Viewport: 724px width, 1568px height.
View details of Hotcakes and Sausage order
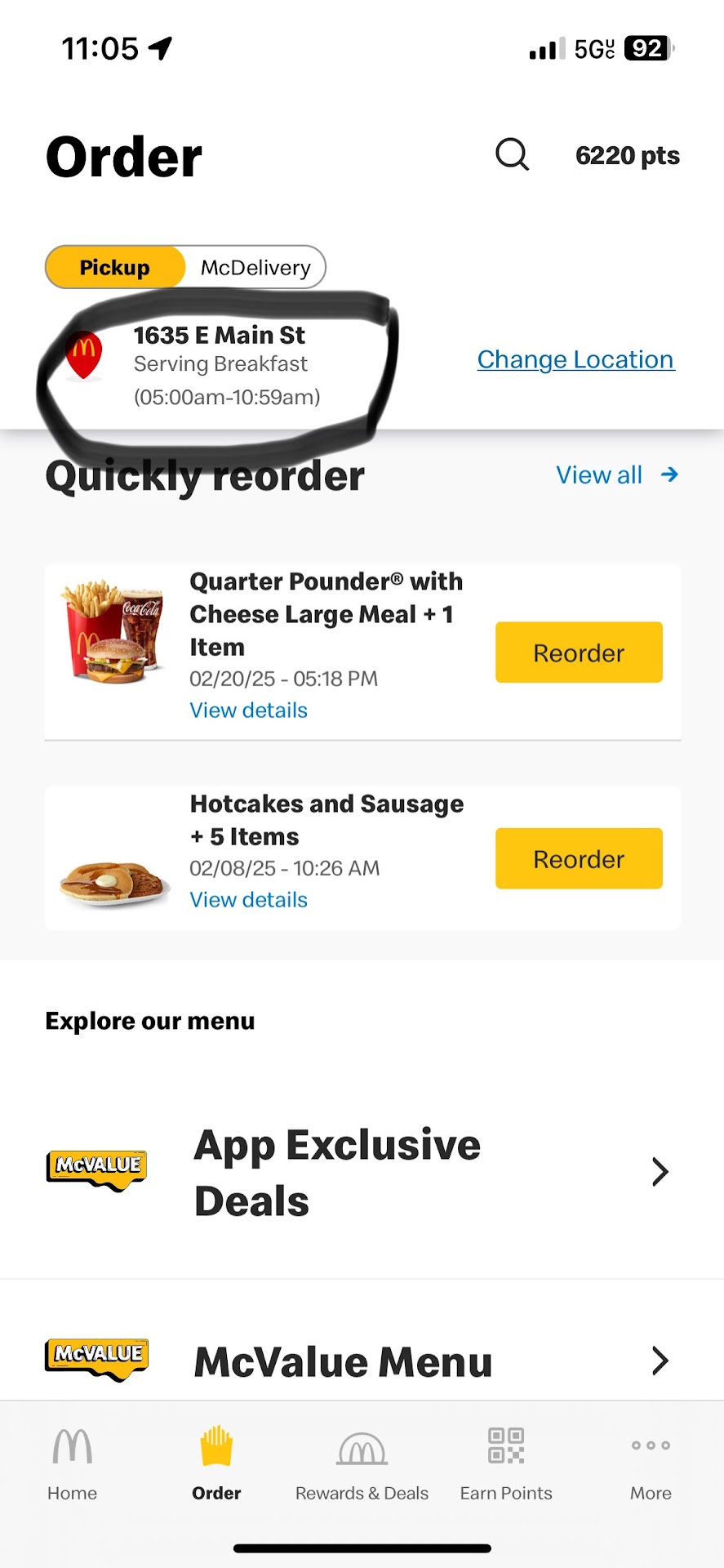tap(248, 899)
